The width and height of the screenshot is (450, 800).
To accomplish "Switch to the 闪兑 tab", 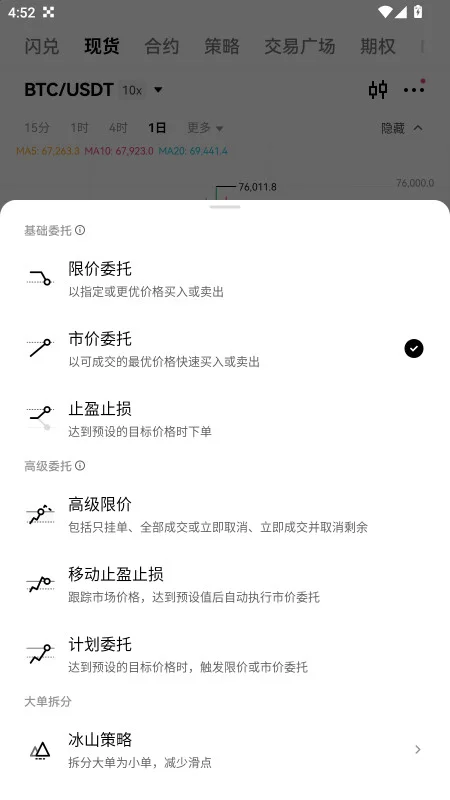I will click(x=42, y=46).
